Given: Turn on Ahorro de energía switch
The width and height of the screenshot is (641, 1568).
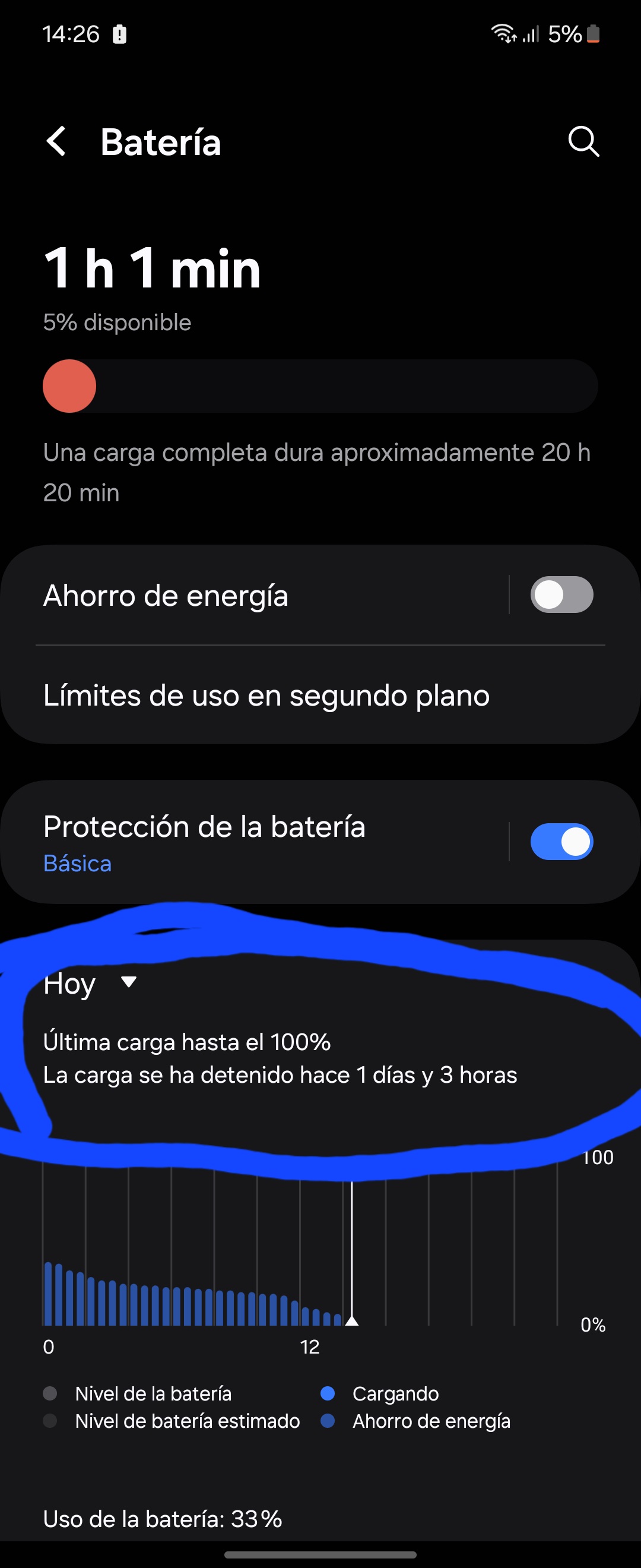Looking at the screenshot, I should tap(561, 595).
